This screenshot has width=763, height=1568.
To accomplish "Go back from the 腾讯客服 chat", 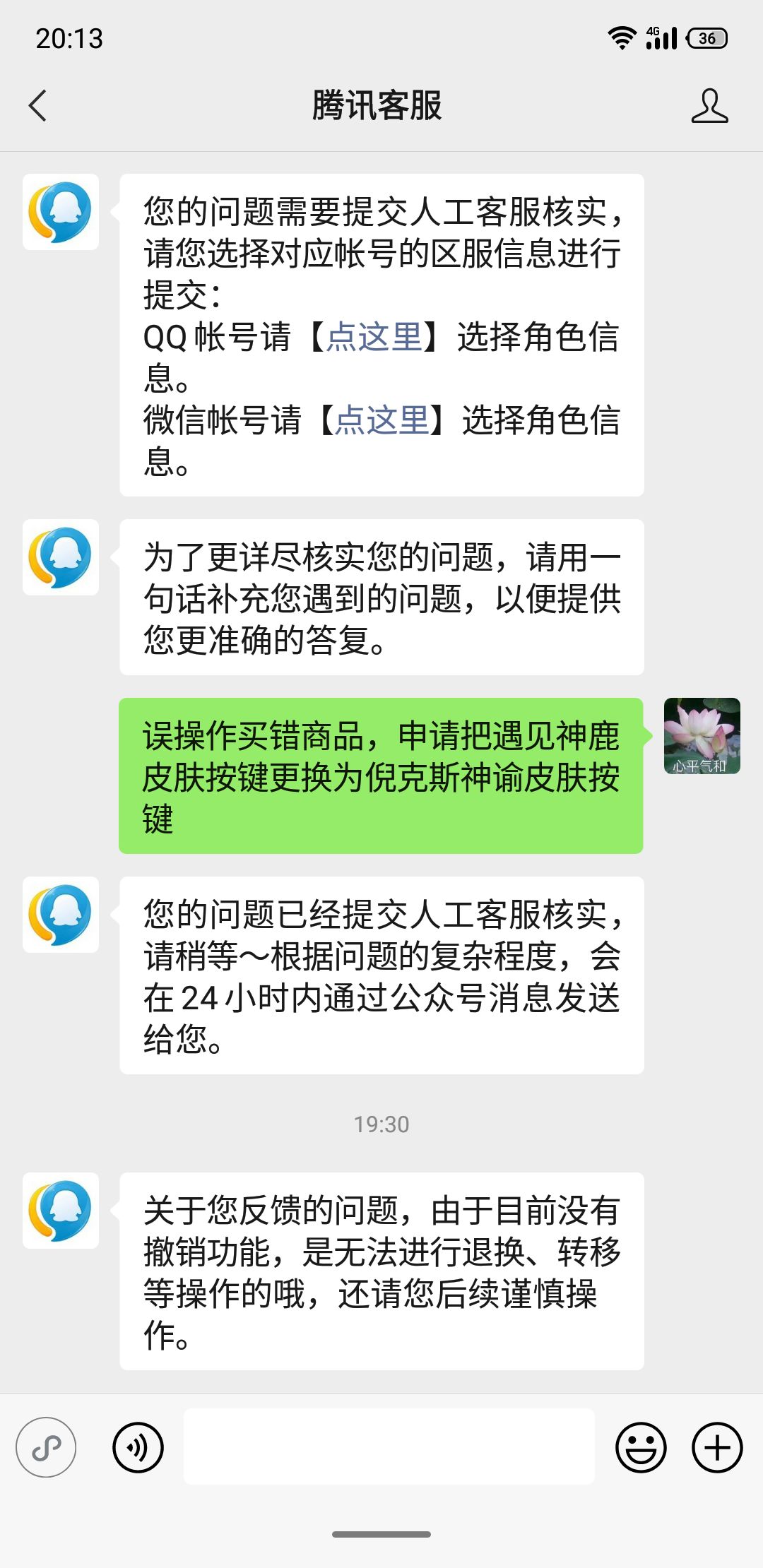I will point(38,106).
